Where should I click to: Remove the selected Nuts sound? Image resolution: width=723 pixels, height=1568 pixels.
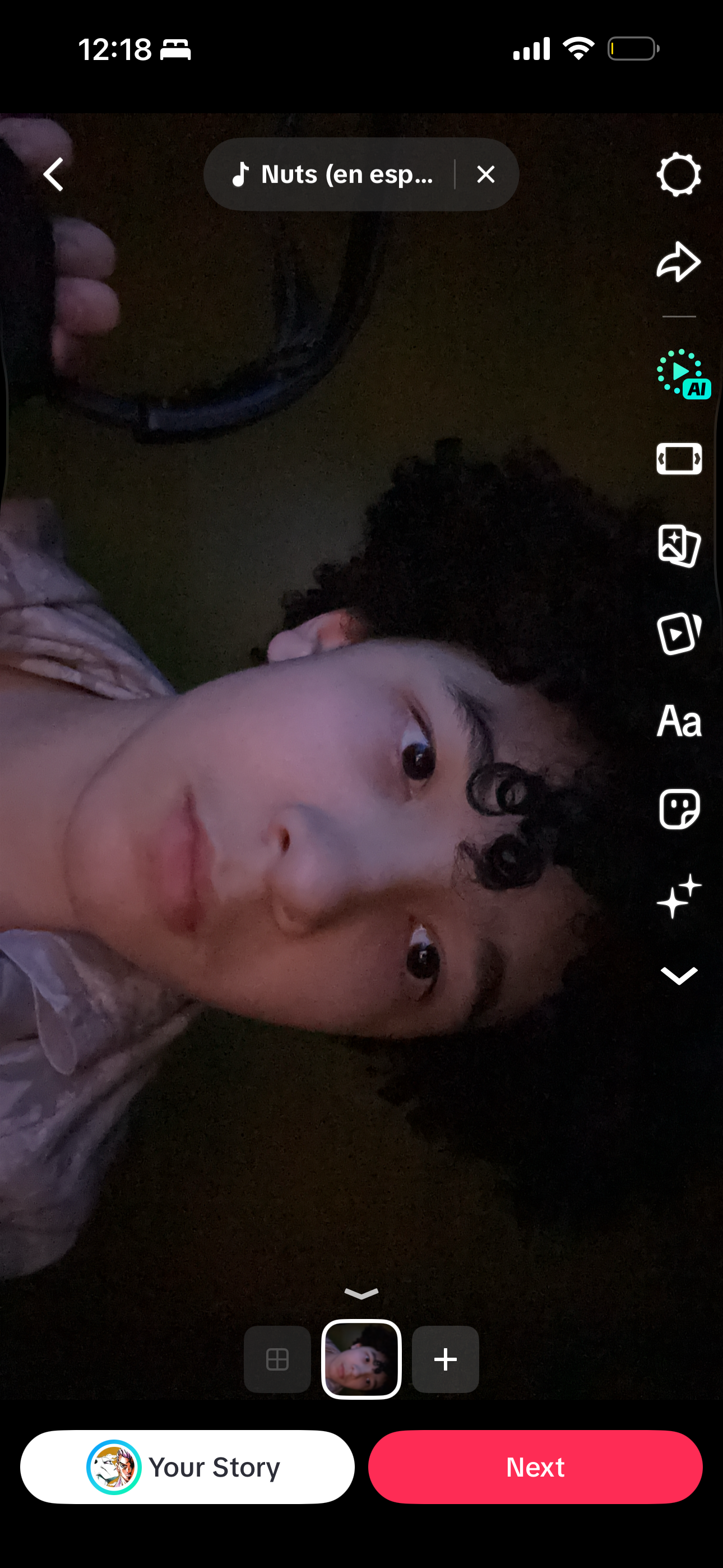point(486,175)
